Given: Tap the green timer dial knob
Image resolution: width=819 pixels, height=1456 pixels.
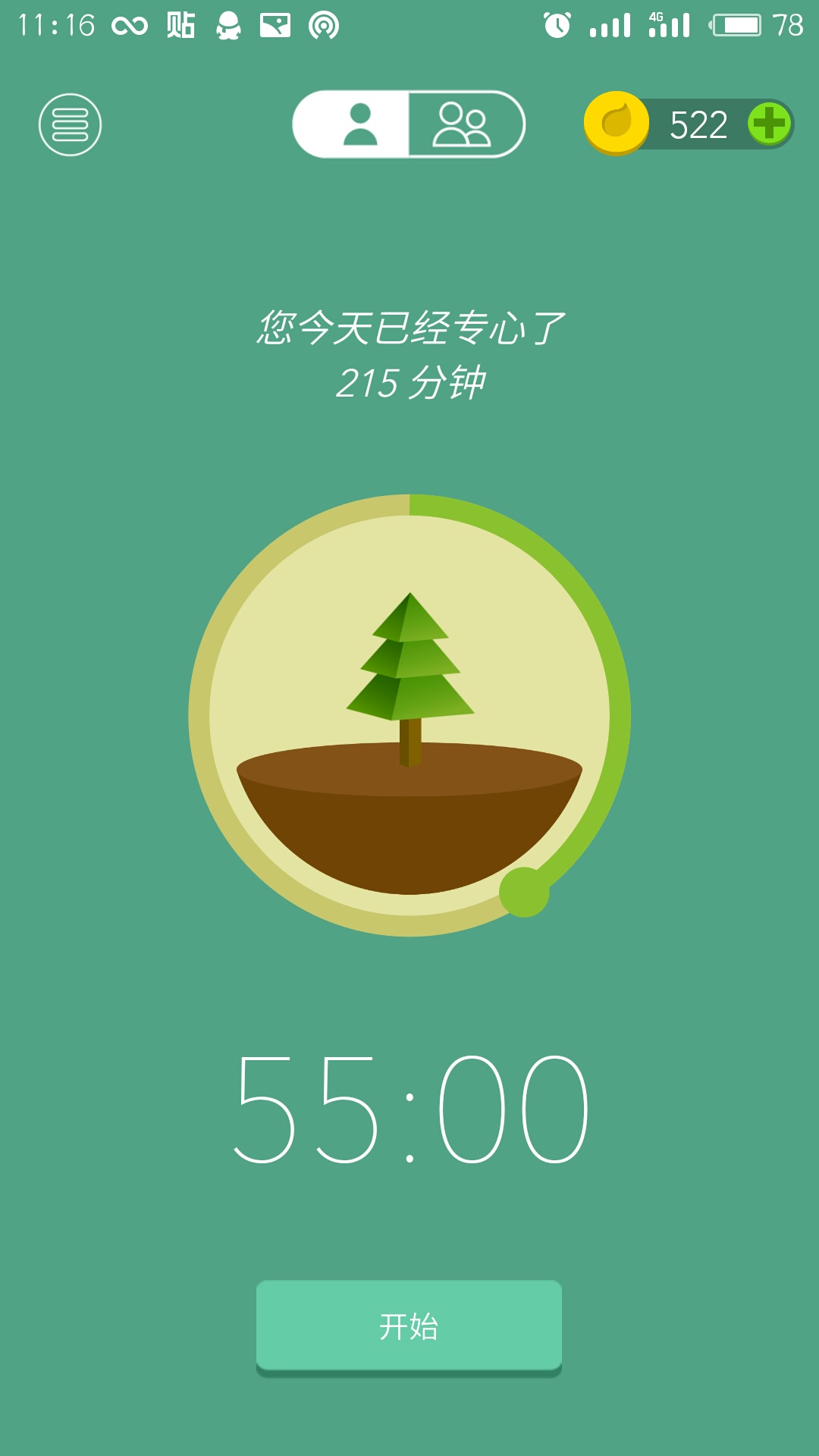Looking at the screenshot, I should pyautogui.click(x=524, y=892).
